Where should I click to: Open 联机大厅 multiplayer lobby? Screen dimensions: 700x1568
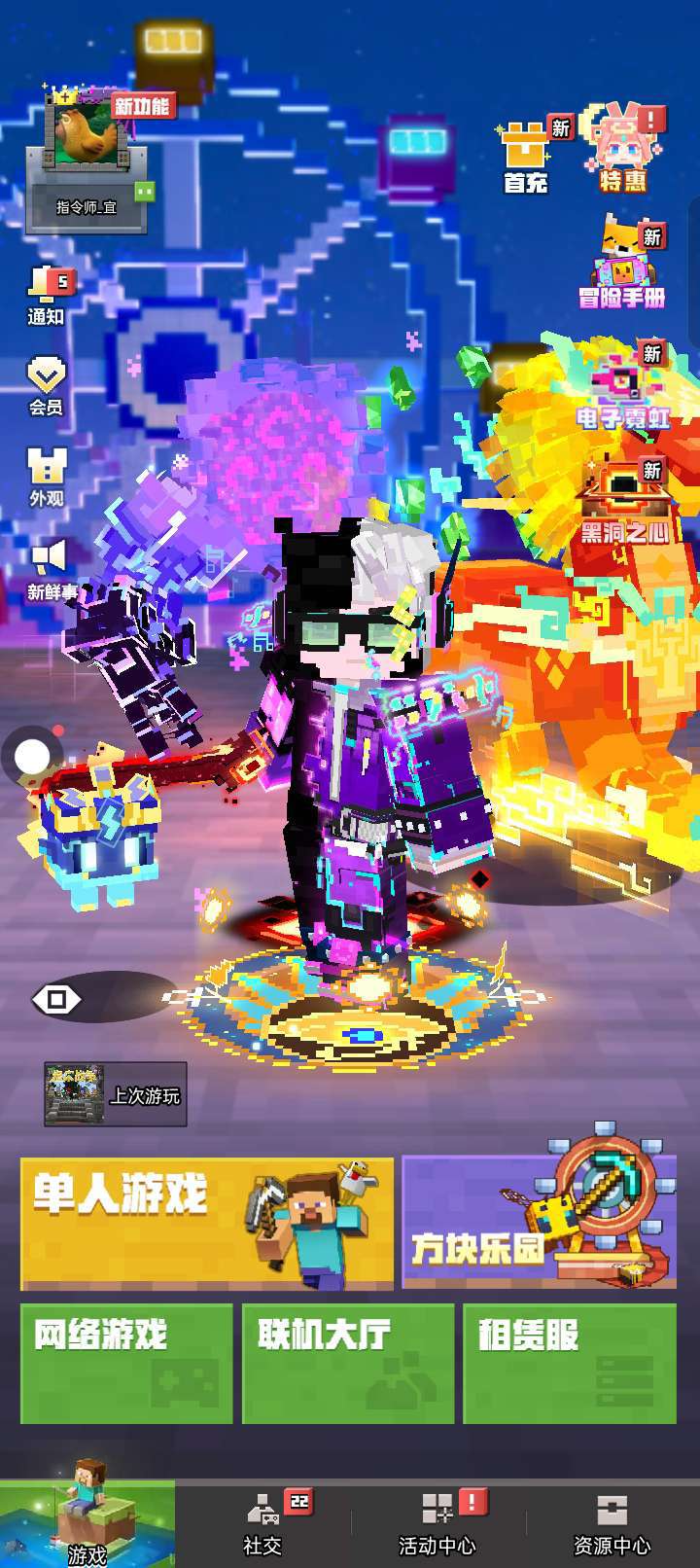347,1363
